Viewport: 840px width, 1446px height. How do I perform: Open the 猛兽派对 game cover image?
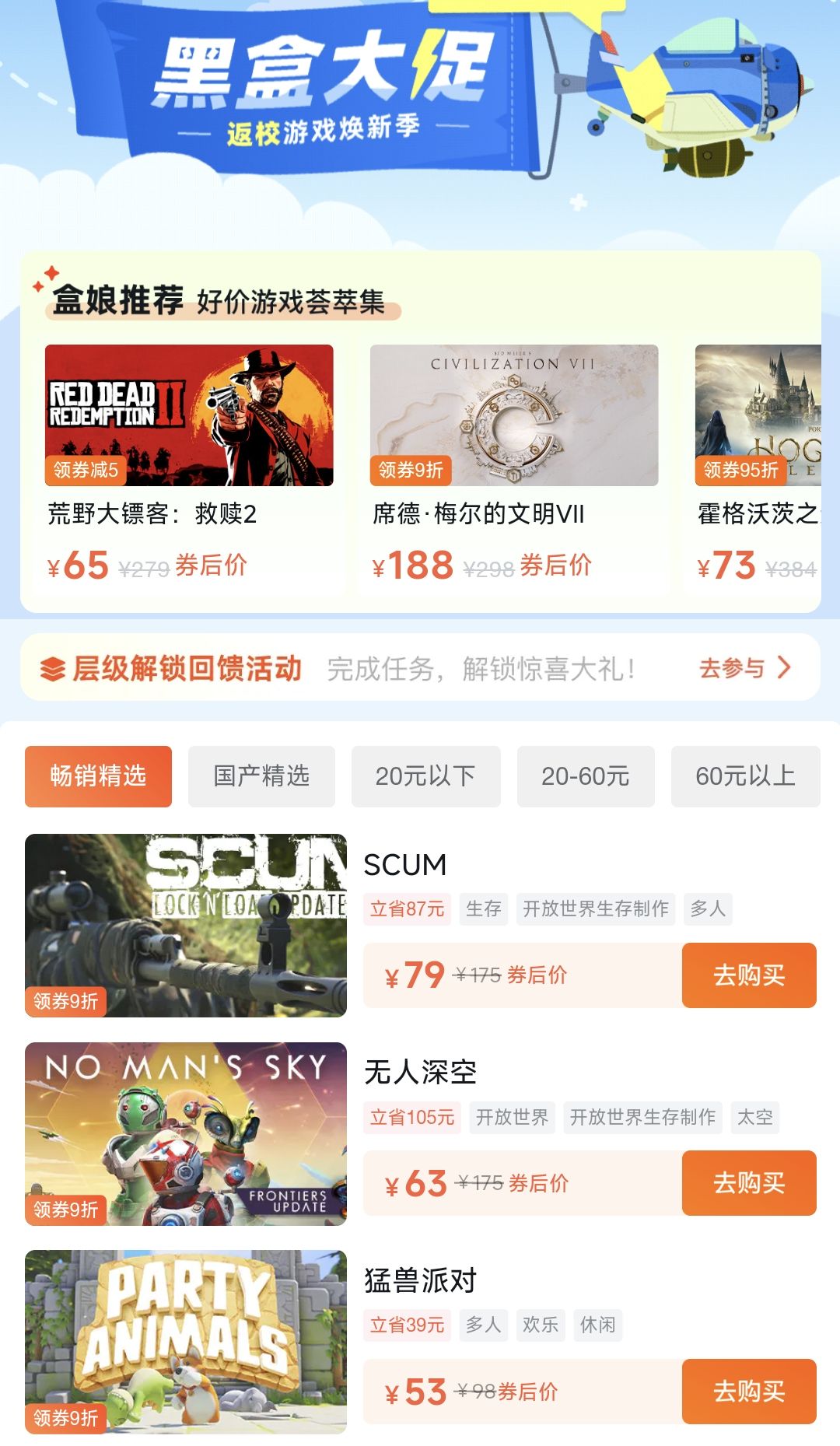185,1341
